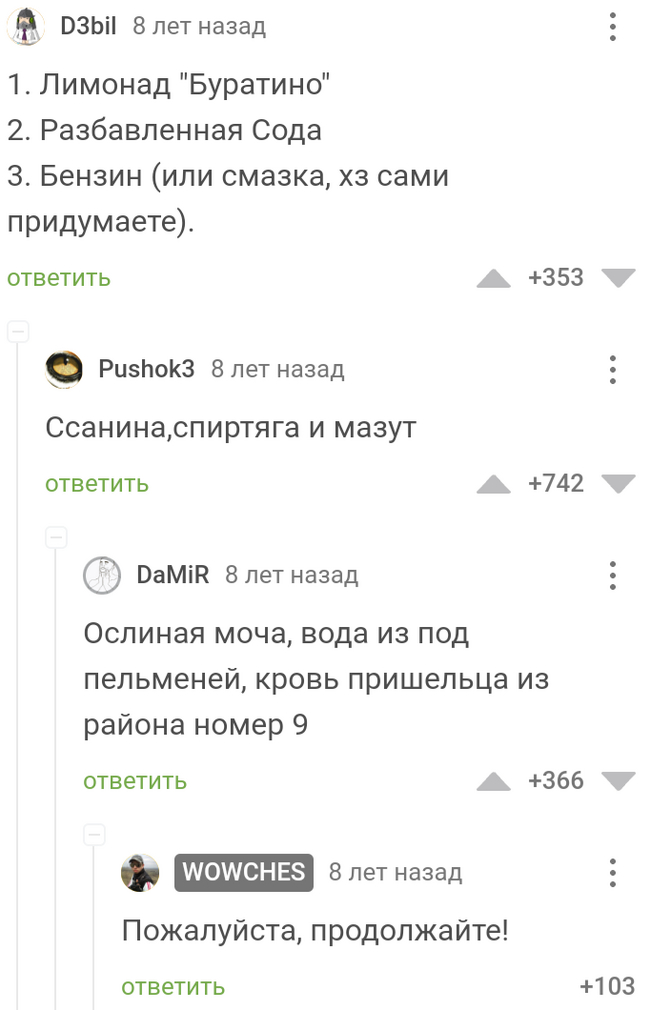Upvote Pushok3's comment
Screen dimensions: 650x1010
click(x=494, y=485)
